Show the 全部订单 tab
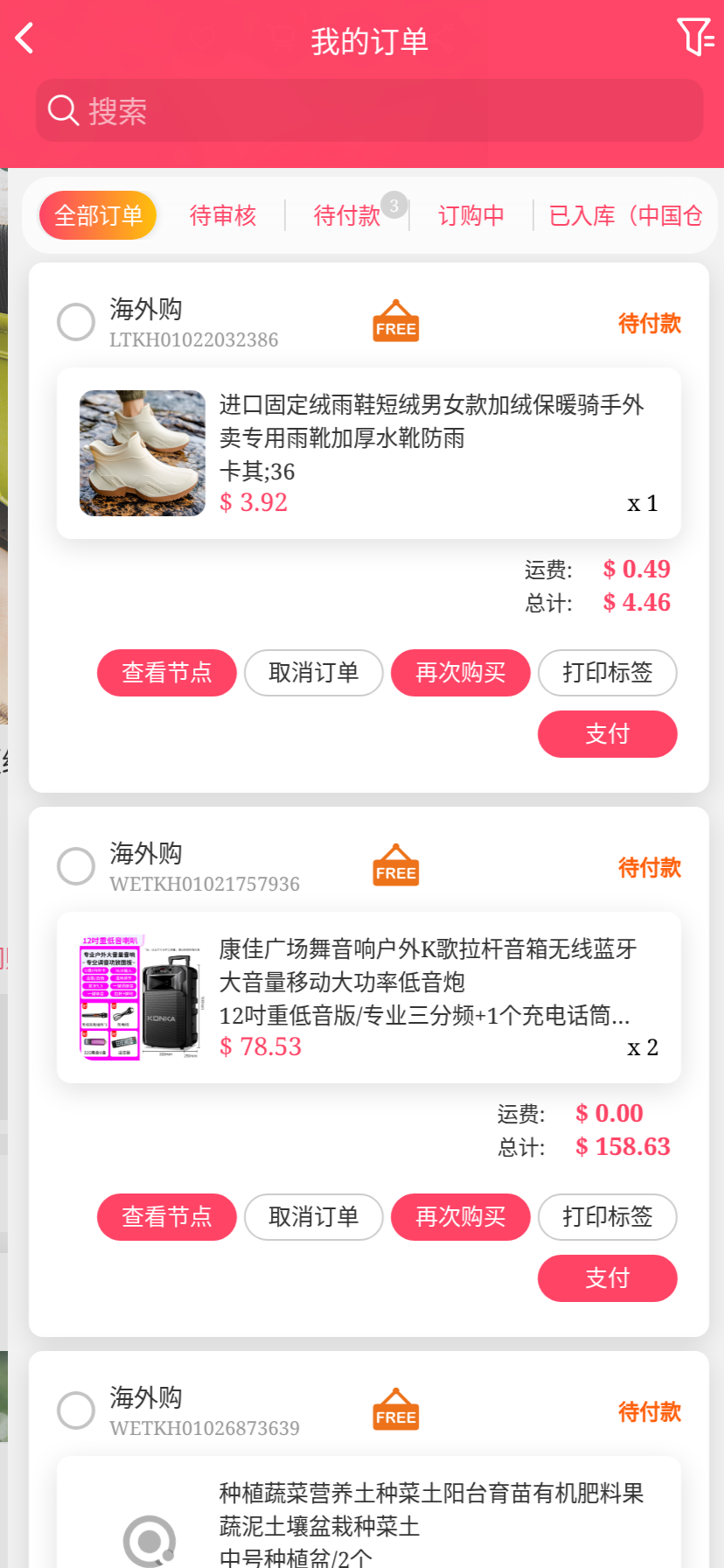724x1568 pixels. [x=98, y=215]
